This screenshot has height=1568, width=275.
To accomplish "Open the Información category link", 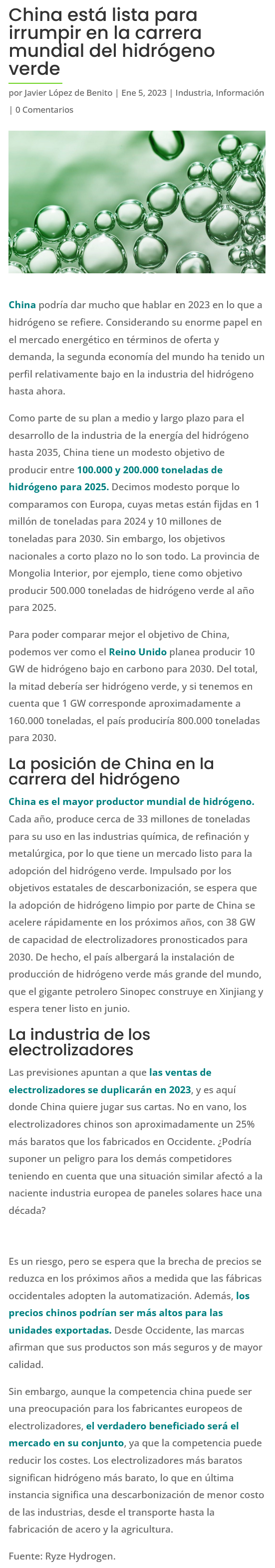I will (x=240, y=93).
